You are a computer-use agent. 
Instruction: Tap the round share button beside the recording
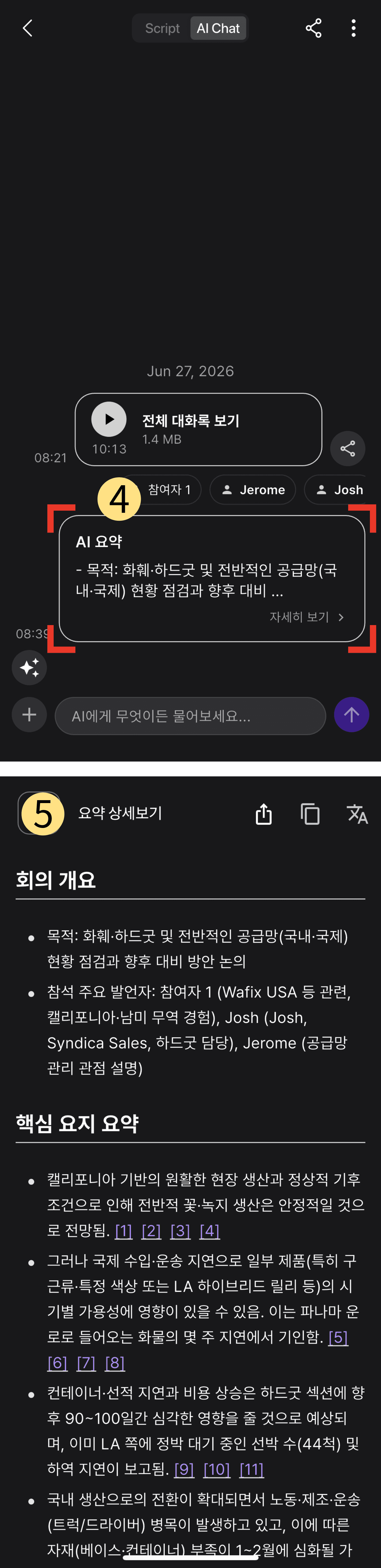(x=348, y=449)
